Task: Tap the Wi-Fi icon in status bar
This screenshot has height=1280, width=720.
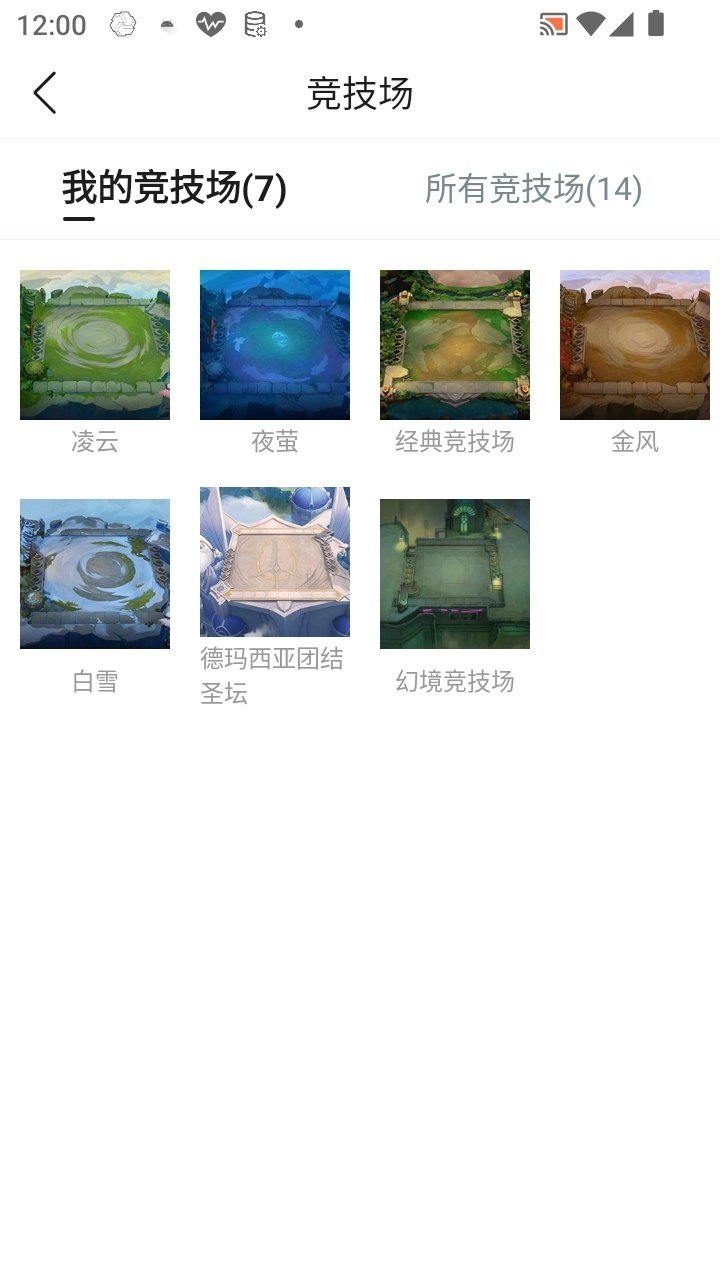Action: coord(592,25)
